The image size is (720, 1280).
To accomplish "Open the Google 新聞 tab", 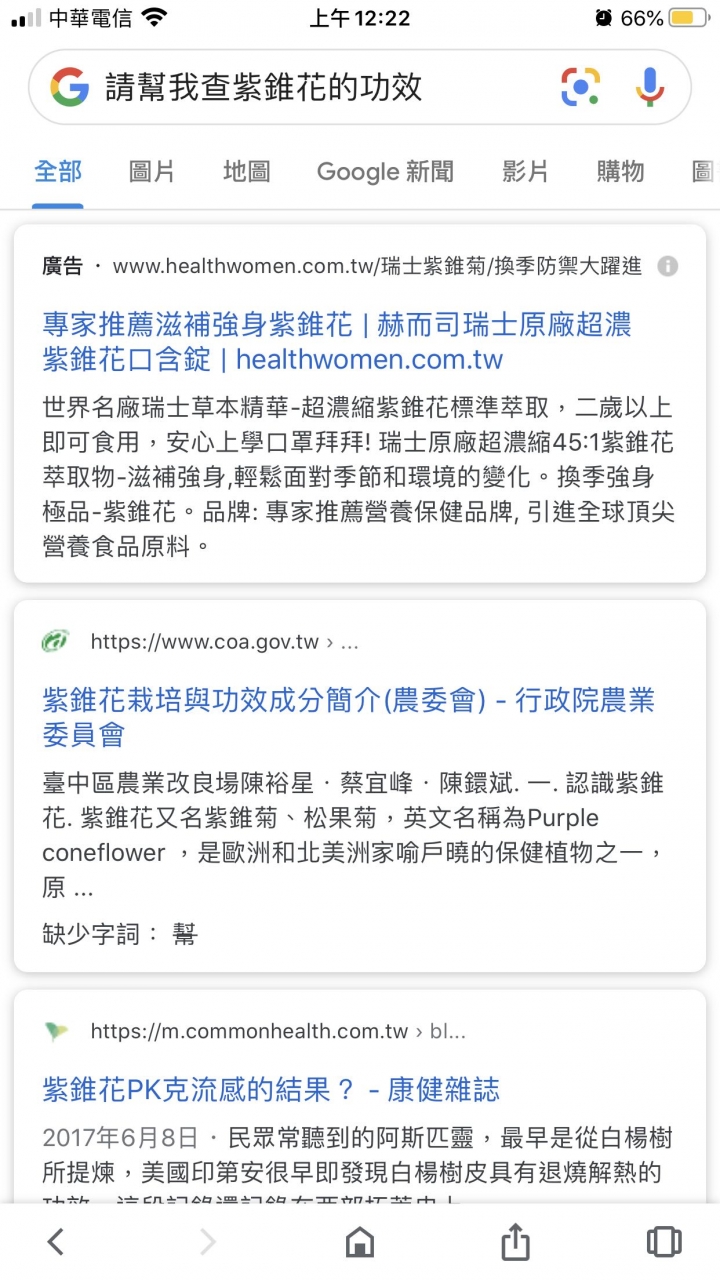I will pos(385,171).
